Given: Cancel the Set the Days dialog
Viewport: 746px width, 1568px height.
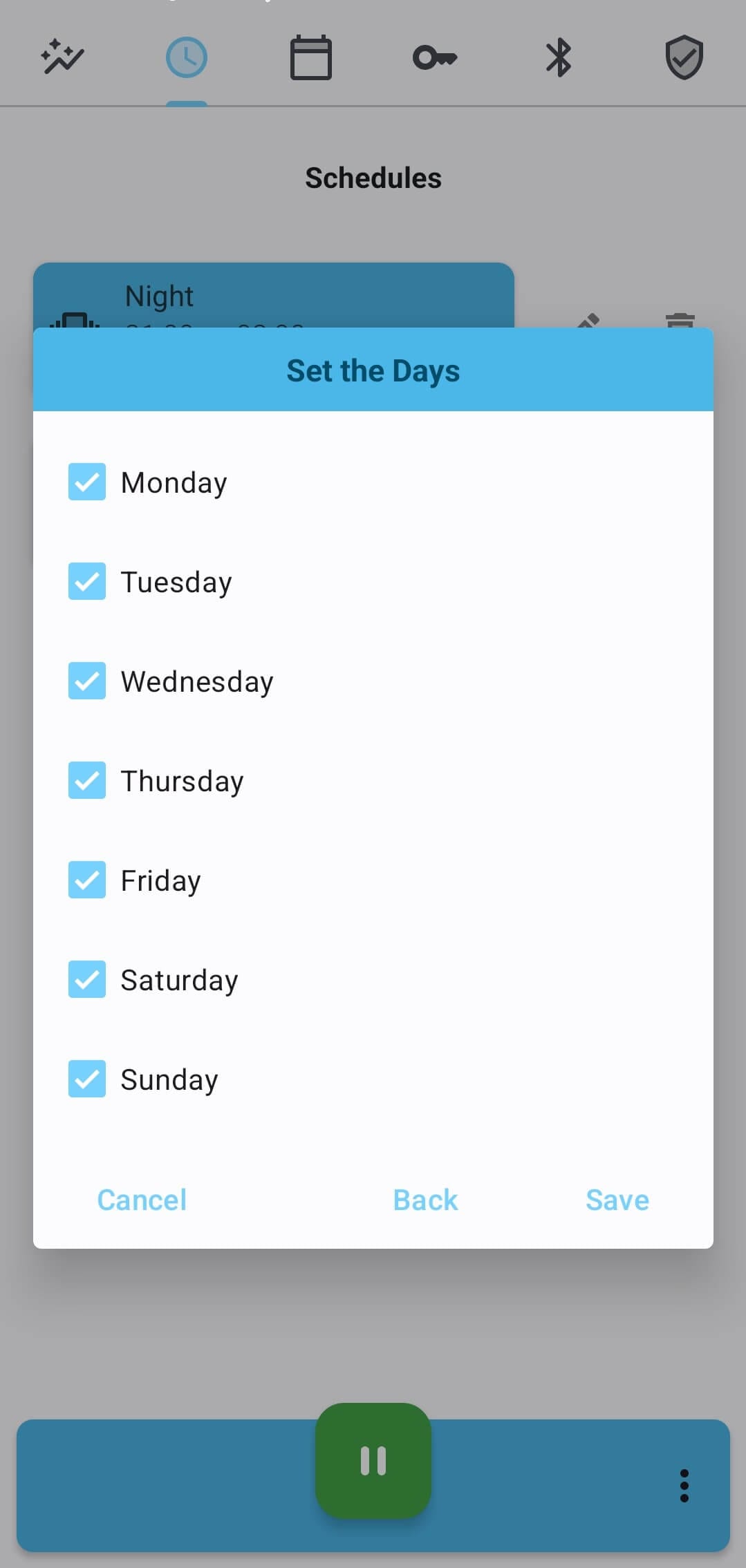Looking at the screenshot, I should click(x=142, y=1200).
